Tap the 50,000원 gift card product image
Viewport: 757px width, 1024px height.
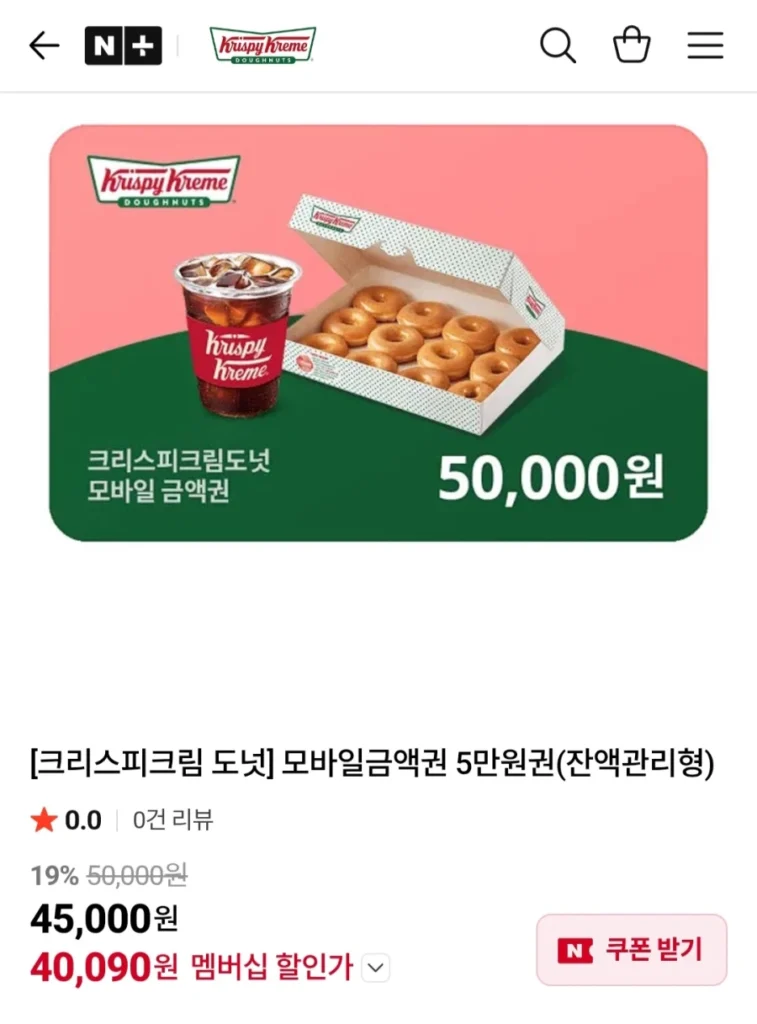coord(378,330)
